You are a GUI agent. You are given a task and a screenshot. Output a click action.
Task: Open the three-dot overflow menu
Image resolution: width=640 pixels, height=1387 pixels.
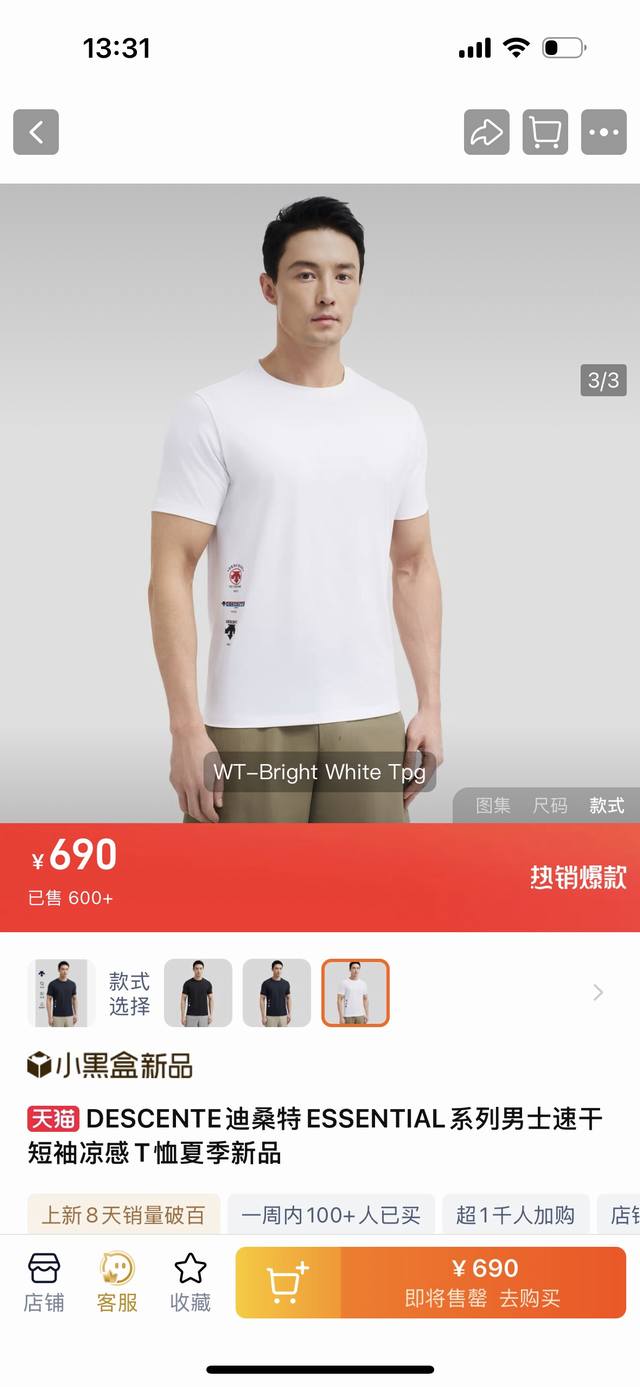pyautogui.click(x=604, y=132)
